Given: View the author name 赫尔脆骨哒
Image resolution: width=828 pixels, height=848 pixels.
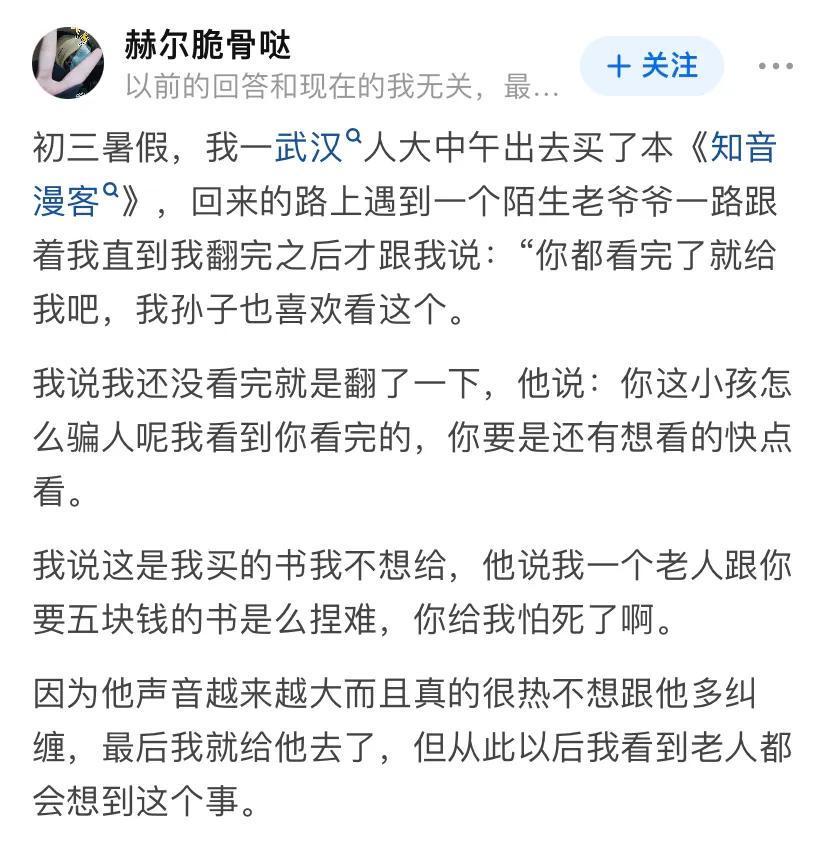Looking at the screenshot, I should click(x=207, y=44).
